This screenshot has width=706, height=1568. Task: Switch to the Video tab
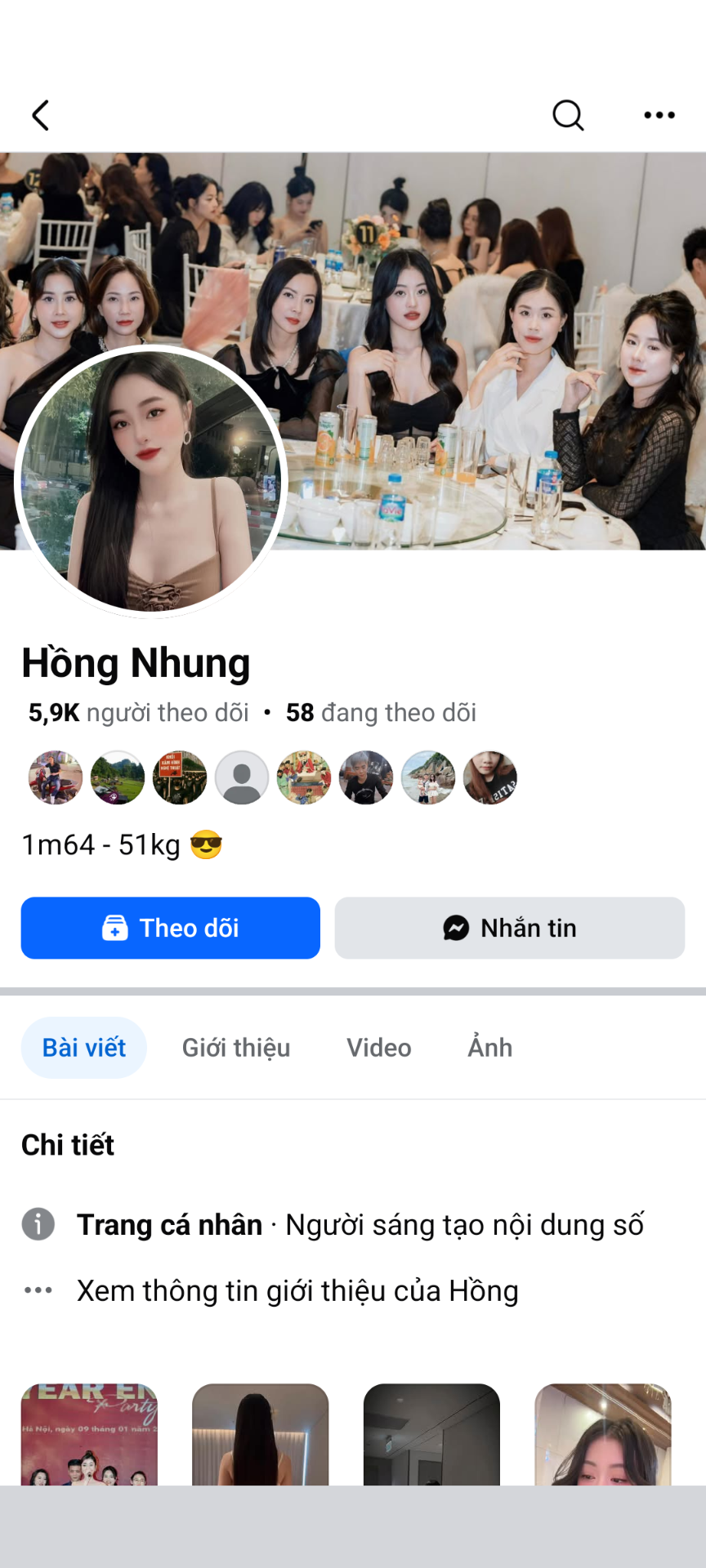(x=378, y=1047)
